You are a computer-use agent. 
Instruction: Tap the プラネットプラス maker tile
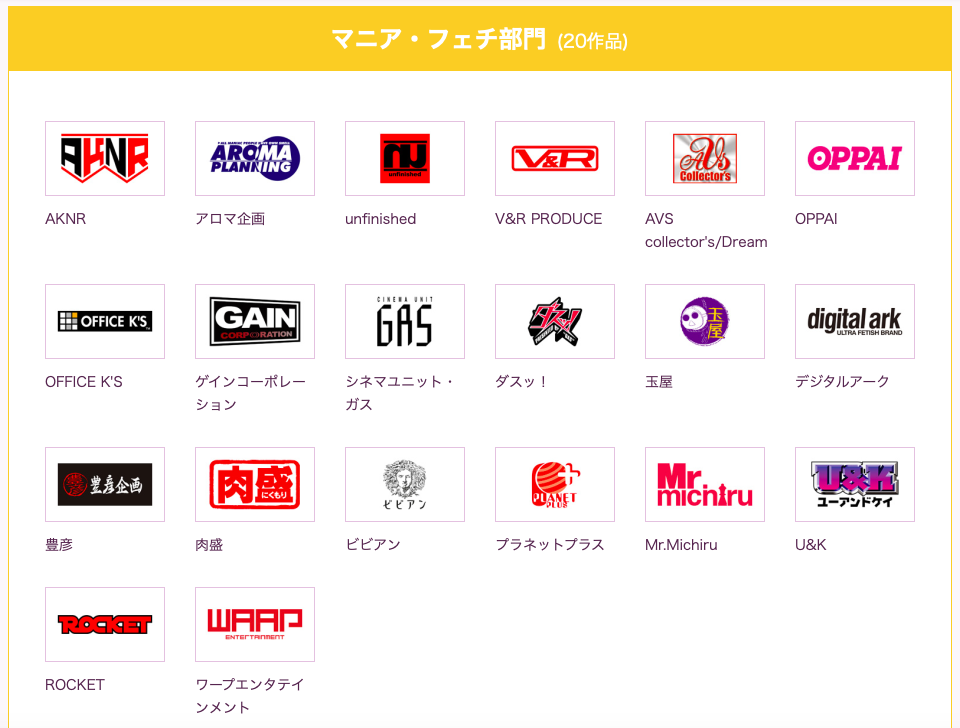(555, 484)
